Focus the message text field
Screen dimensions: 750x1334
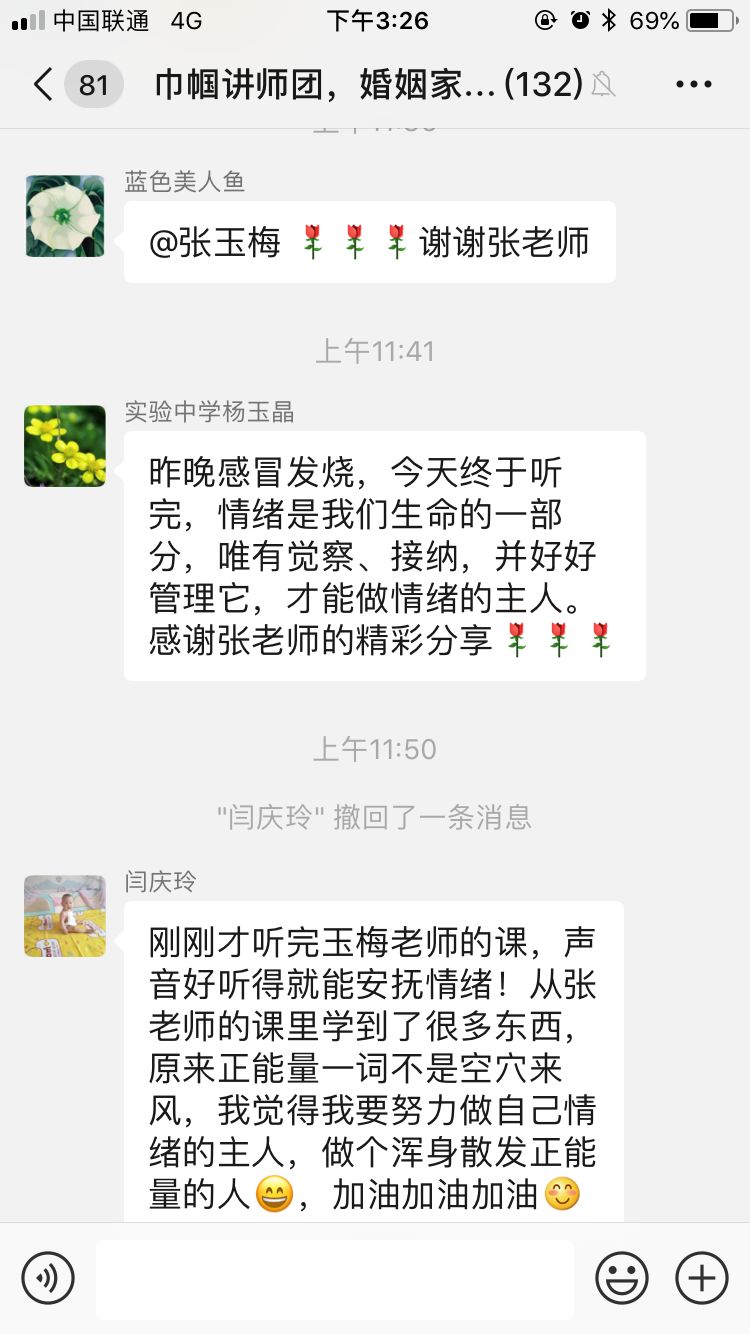335,1278
